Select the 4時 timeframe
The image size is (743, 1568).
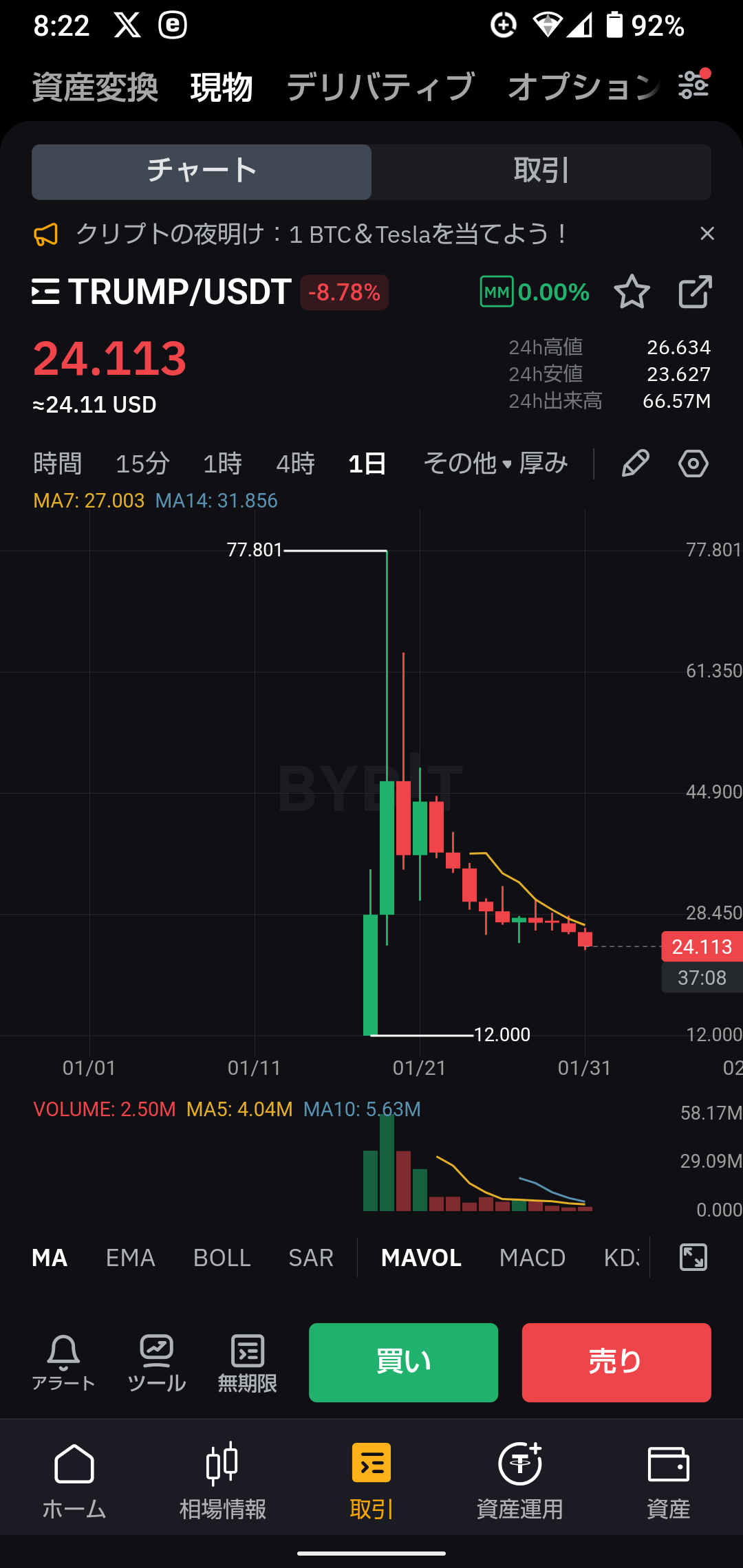[x=295, y=464]
